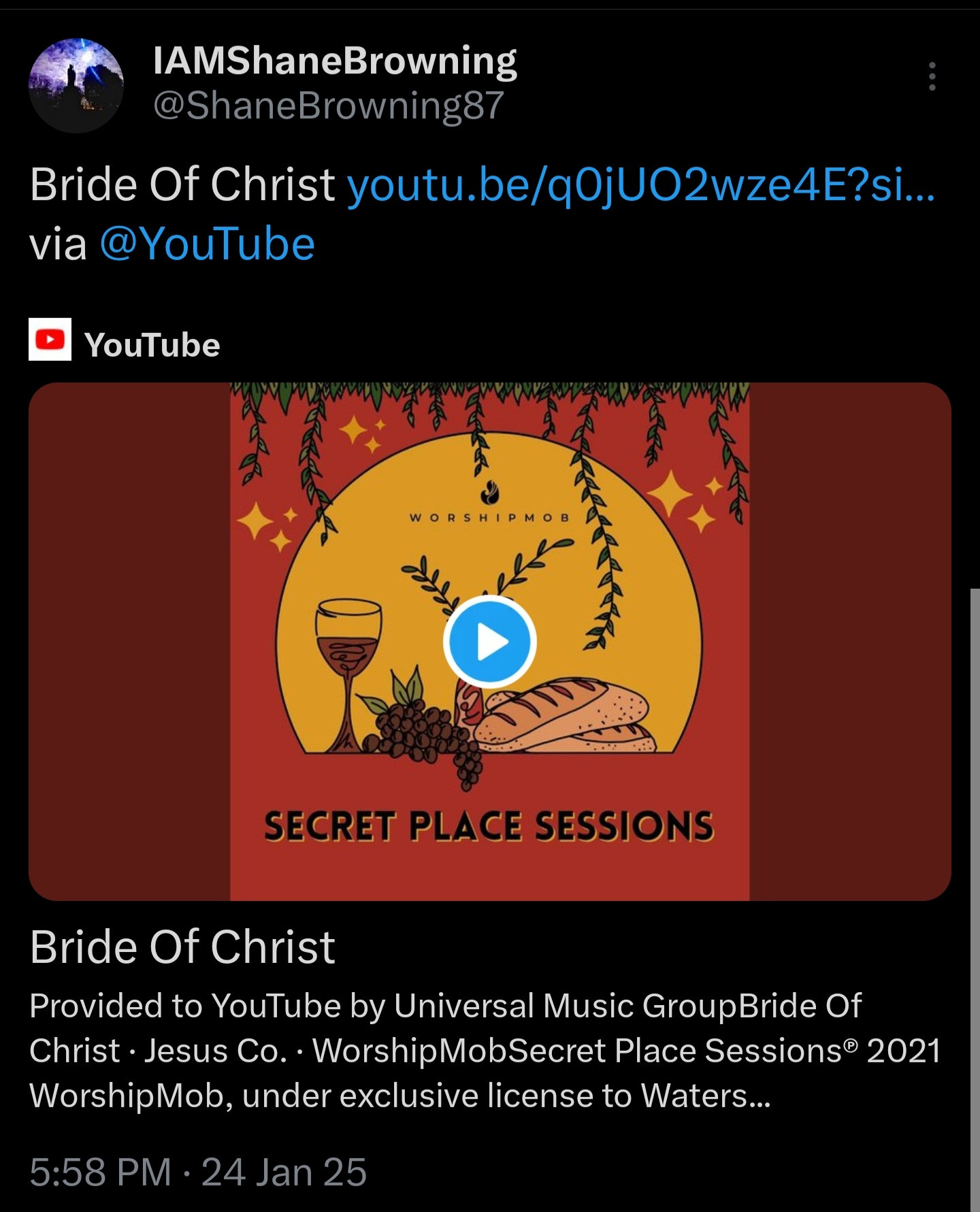Open the youtu.be link in the post

click(641, 185)
